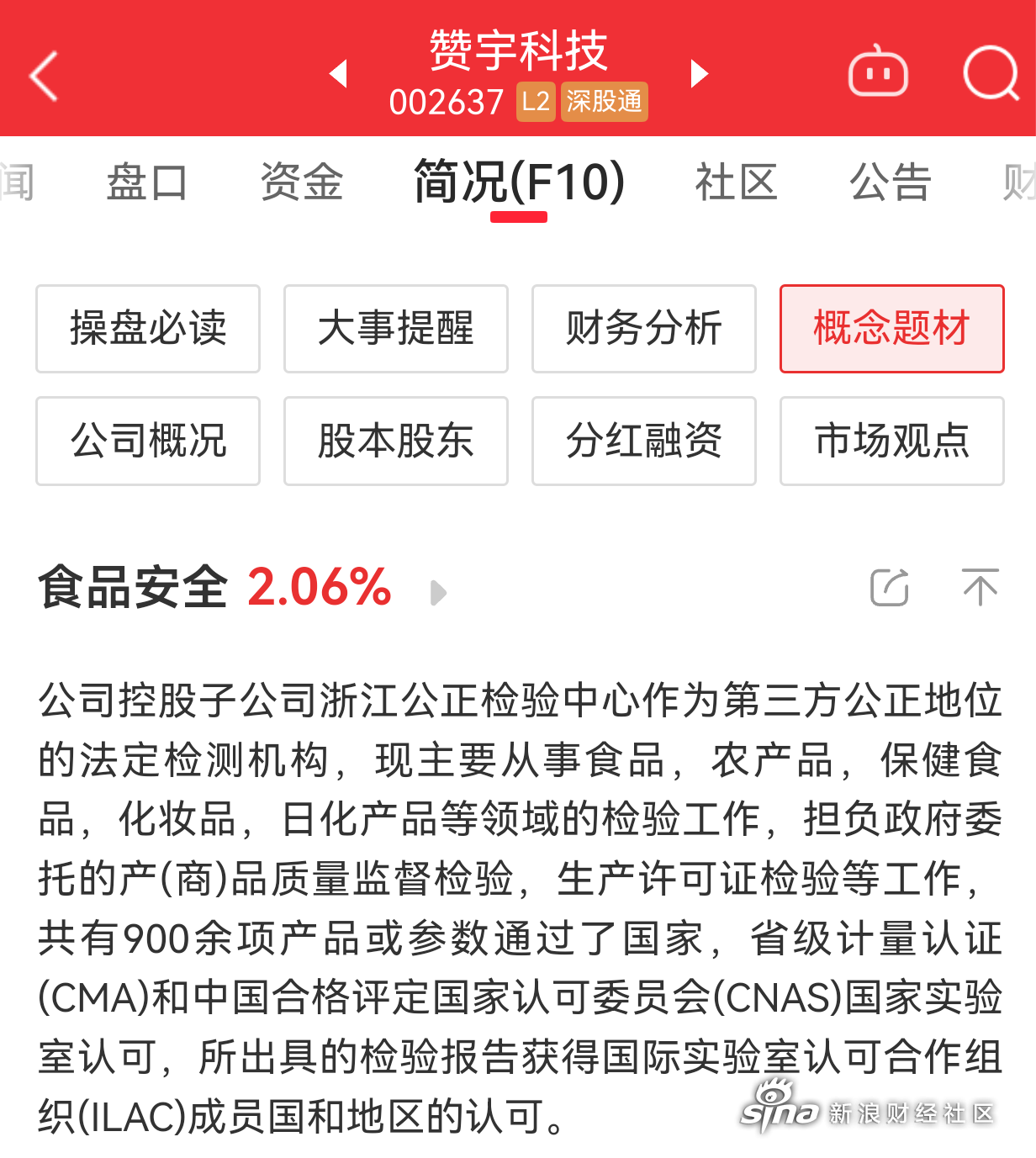
Task: Switch to the next stock
Action: click(x=699, y=74)
